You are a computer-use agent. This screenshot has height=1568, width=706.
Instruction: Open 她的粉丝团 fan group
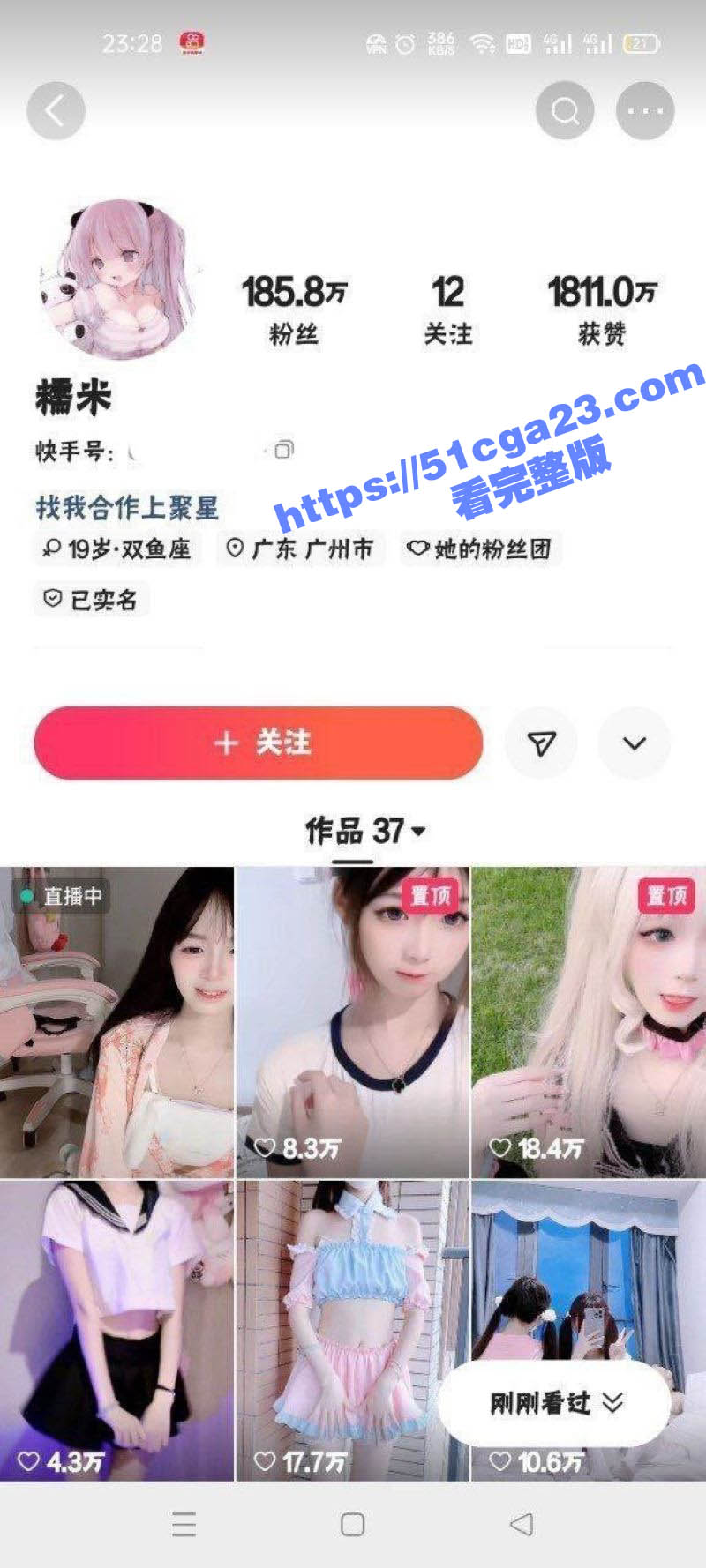pos(481,549)
